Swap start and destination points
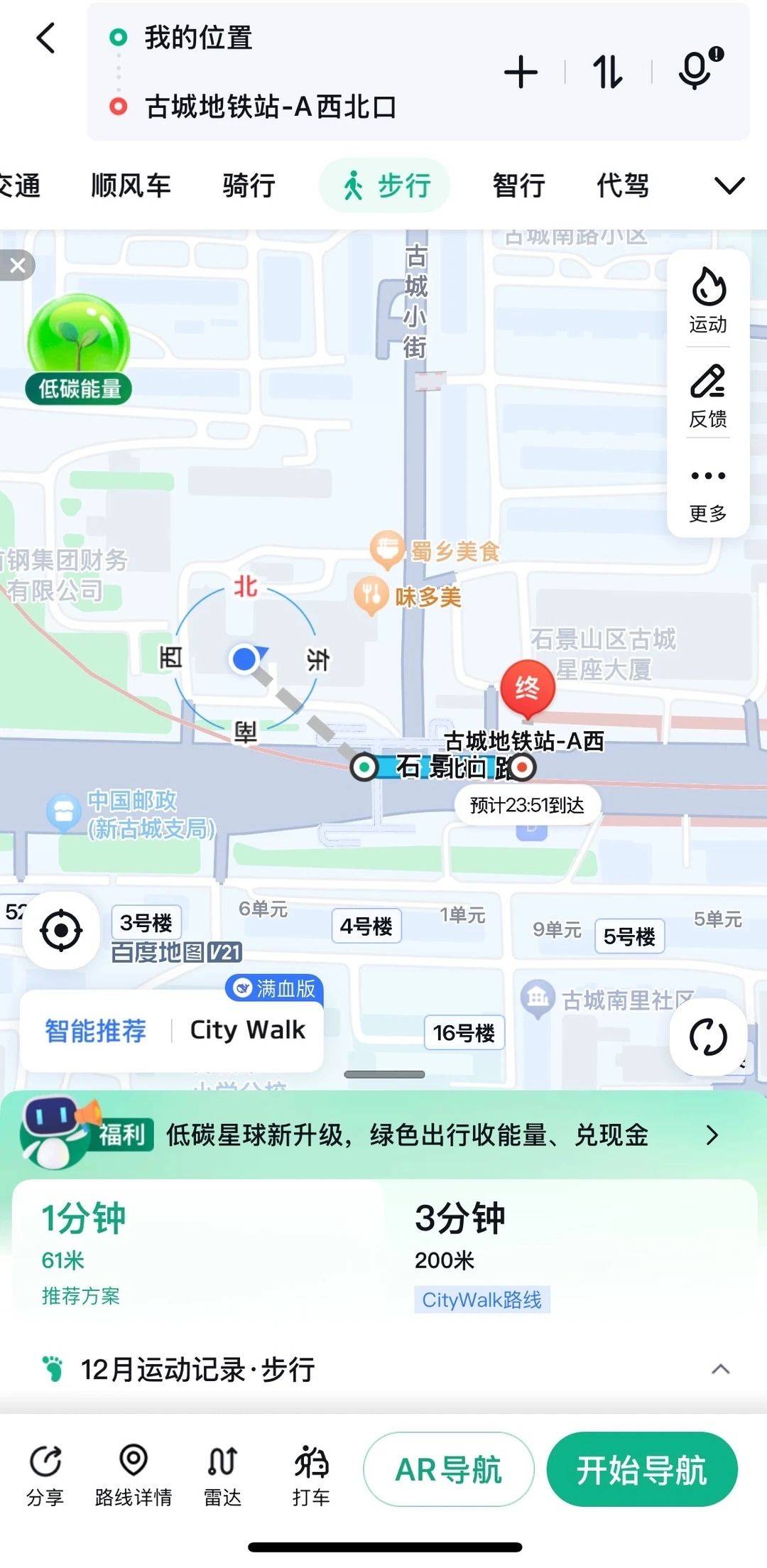The height and width of the screenshot is (1568, 767). 608,72
